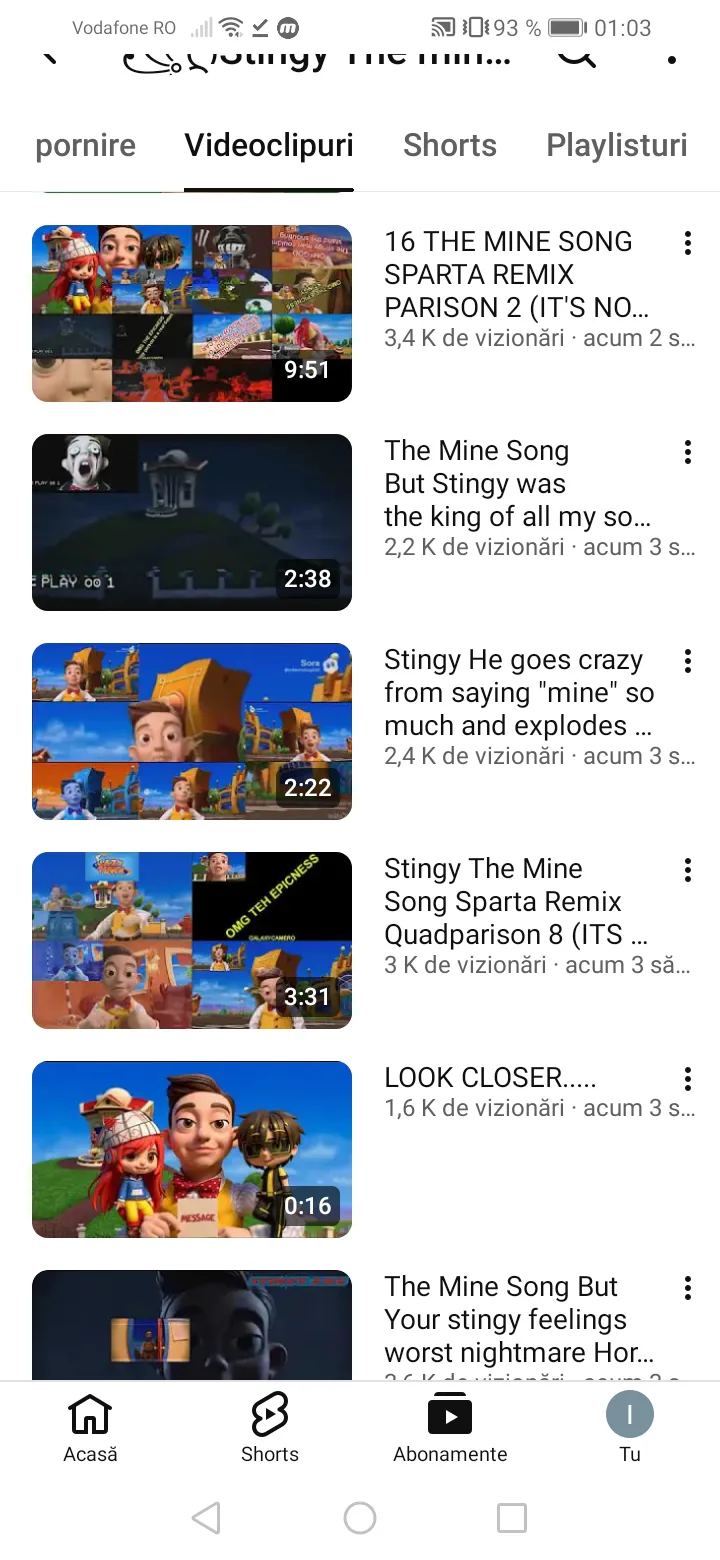Screen dimensions: 720x1560
Task: Play the LOOK CLOSER video
Action: [192, 1149]
